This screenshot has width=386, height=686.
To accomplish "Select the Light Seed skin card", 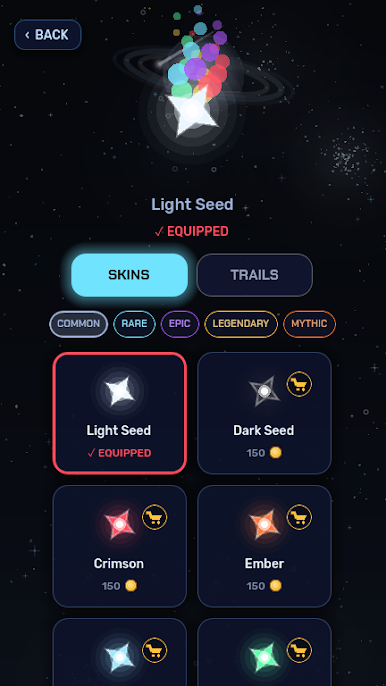I will [x=119, y=413].
